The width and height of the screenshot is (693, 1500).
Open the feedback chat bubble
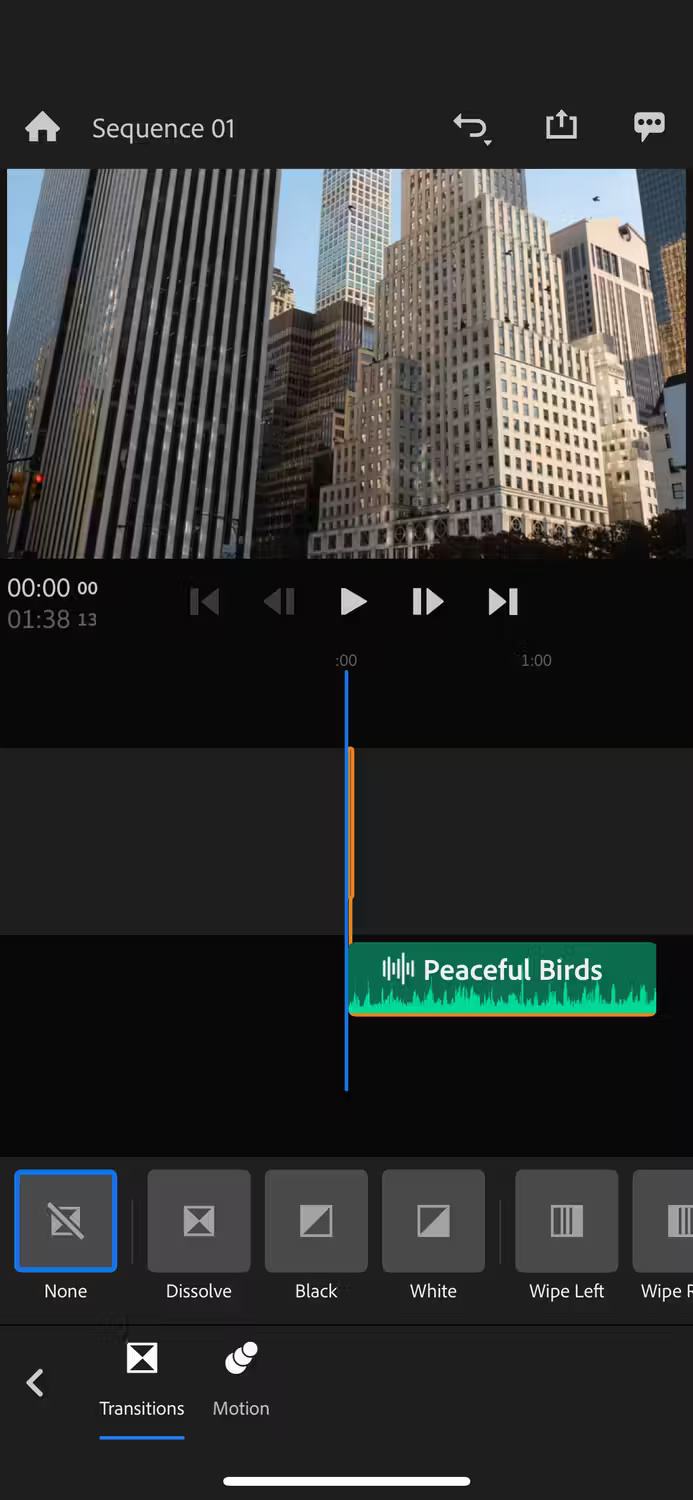point(649,126)
